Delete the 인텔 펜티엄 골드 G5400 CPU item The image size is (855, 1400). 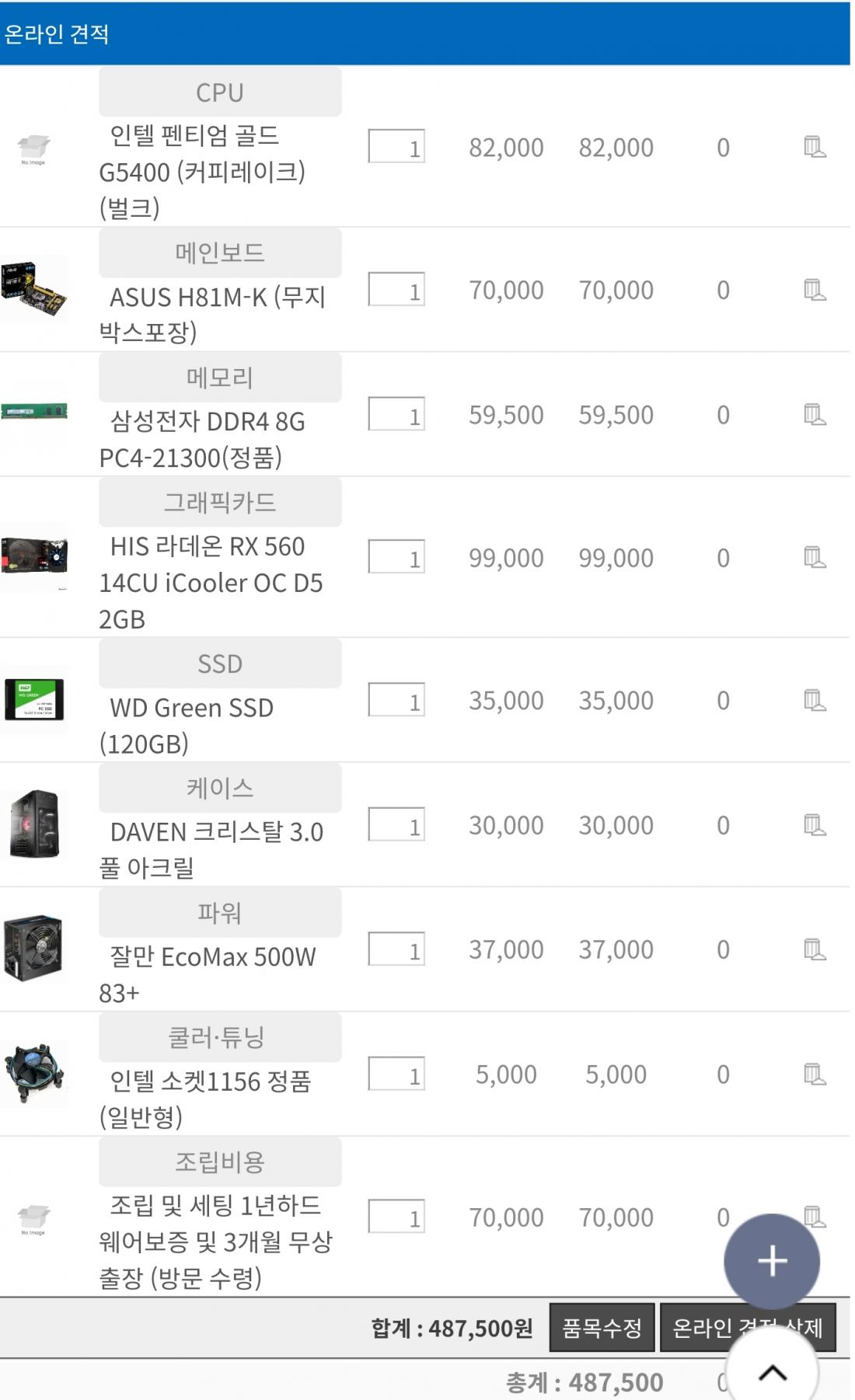tap(814, 147)
